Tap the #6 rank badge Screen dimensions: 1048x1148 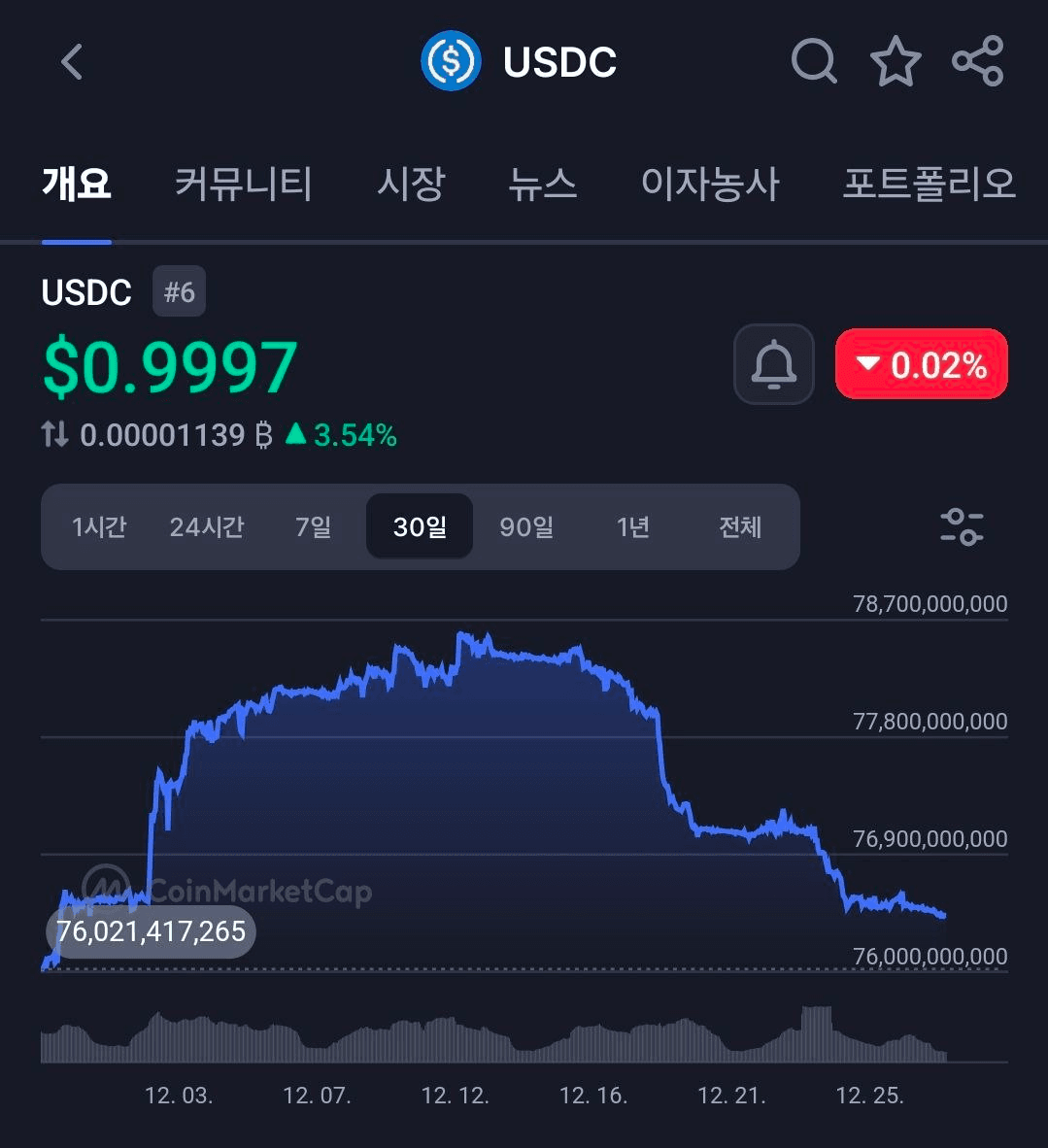(179, 290)
